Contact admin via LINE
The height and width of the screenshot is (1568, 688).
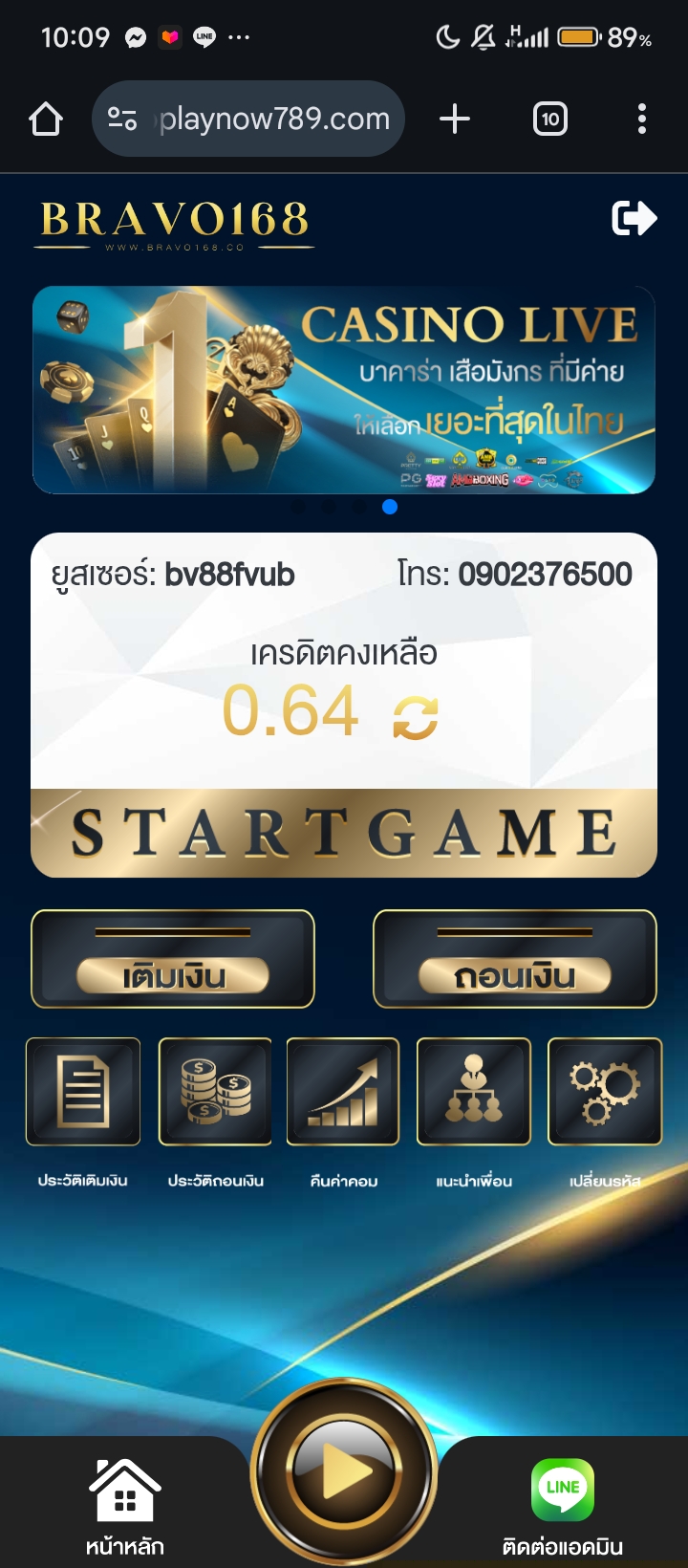563,1507
